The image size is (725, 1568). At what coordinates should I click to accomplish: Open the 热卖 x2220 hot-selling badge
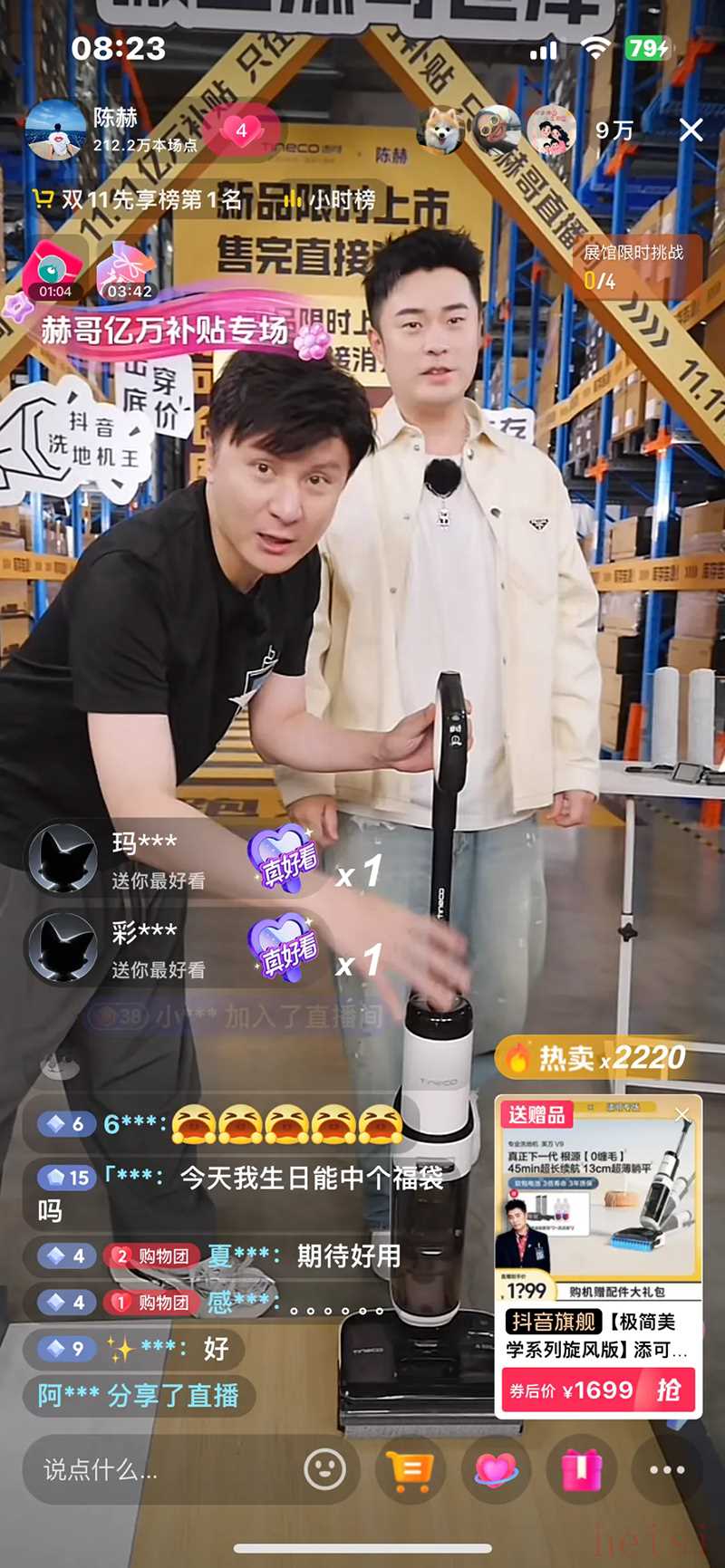(598, 1057)
